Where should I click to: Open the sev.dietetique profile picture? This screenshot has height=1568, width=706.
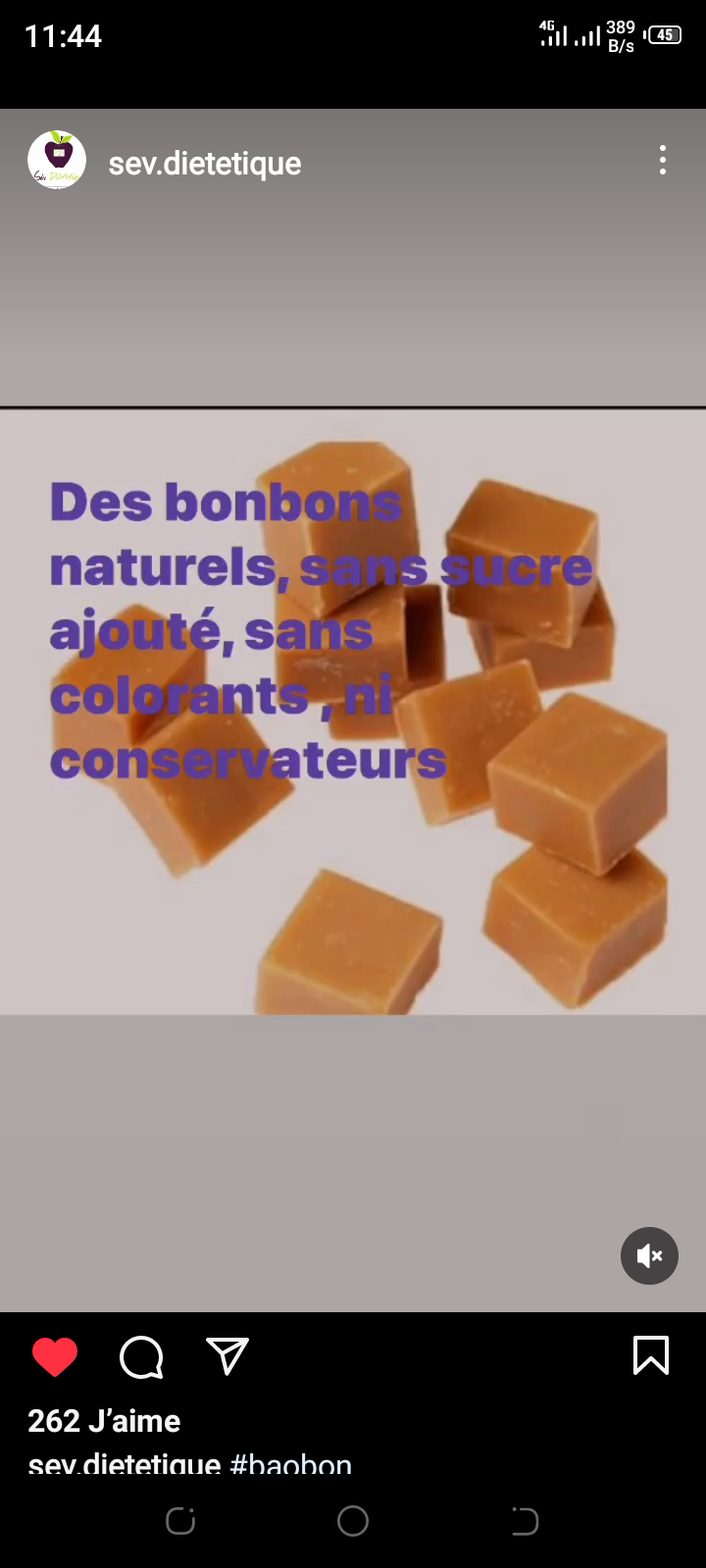pyautogui.click(x=57, y=160)
